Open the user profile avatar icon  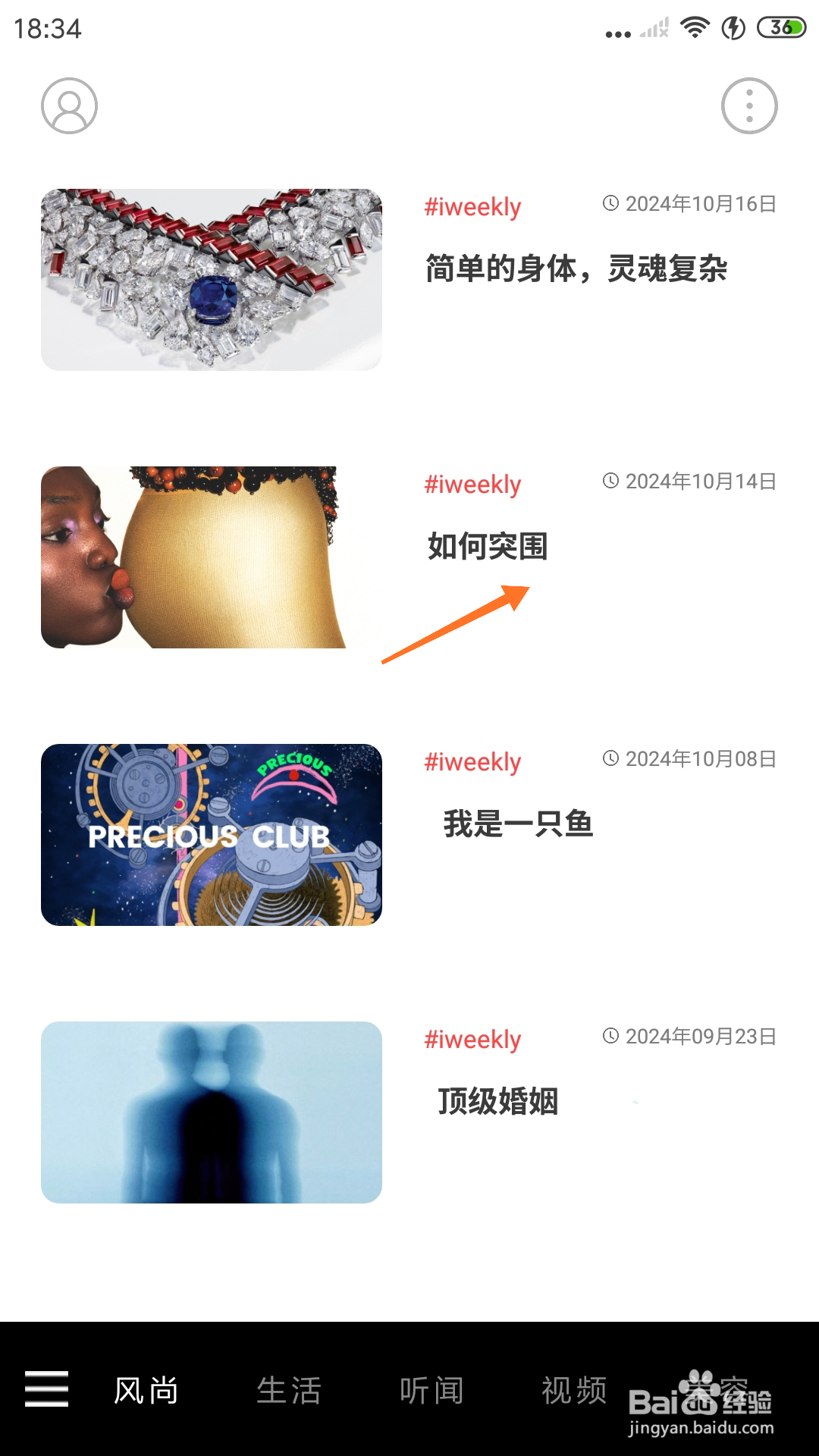[69, 105]
